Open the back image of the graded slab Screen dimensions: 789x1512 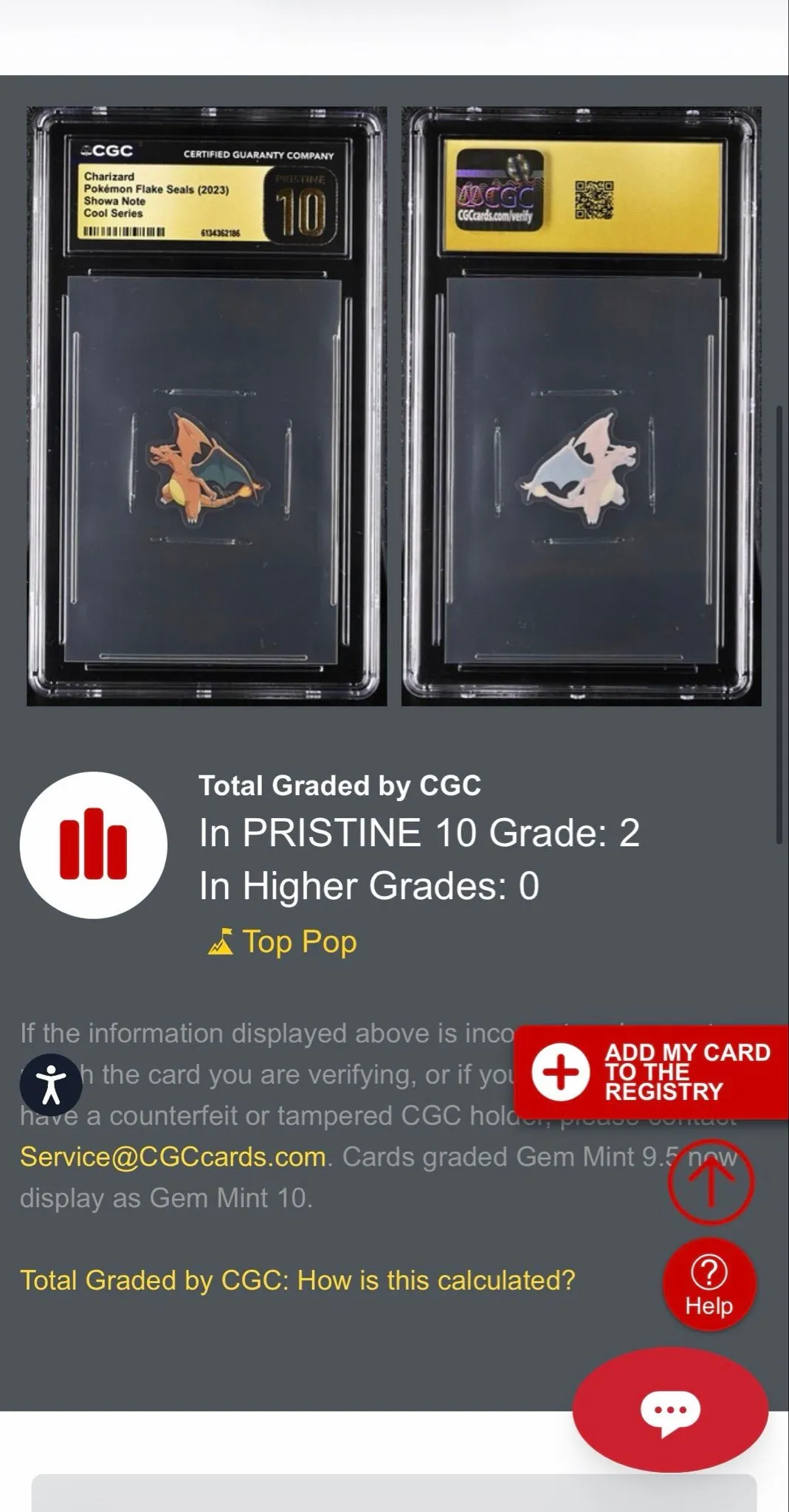point(582,406)
